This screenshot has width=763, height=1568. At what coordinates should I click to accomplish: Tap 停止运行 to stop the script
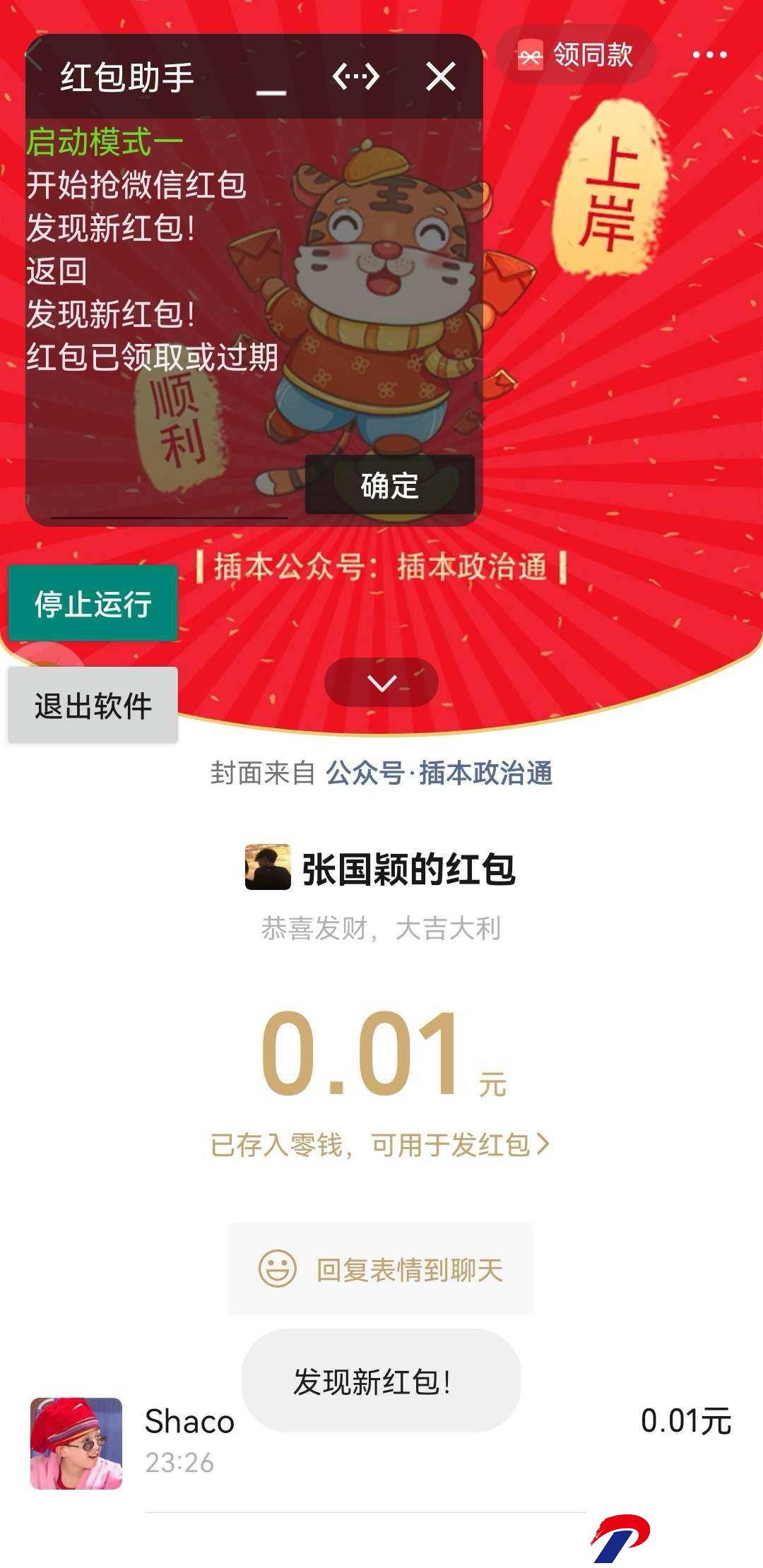pos(93,604)
